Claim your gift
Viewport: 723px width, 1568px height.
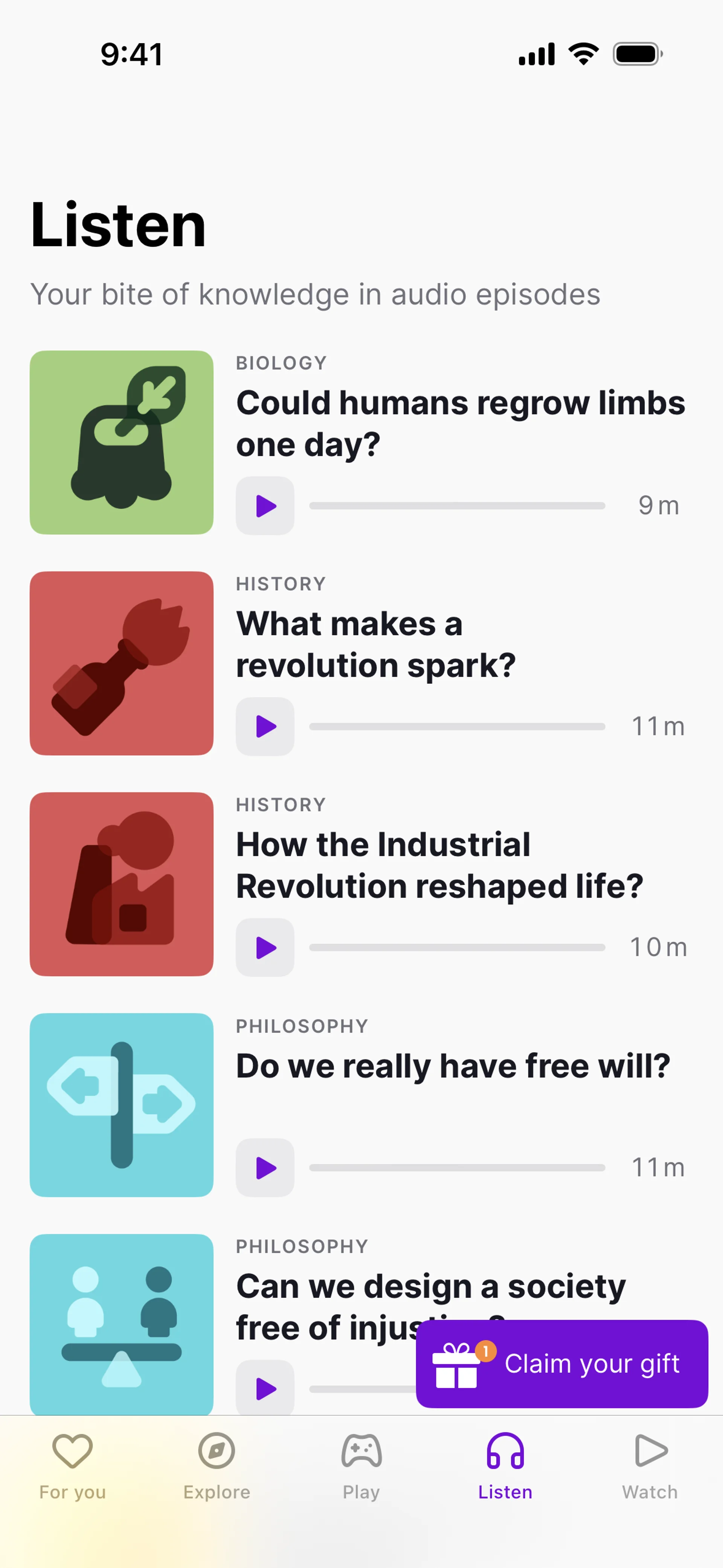click(561, 1363)
